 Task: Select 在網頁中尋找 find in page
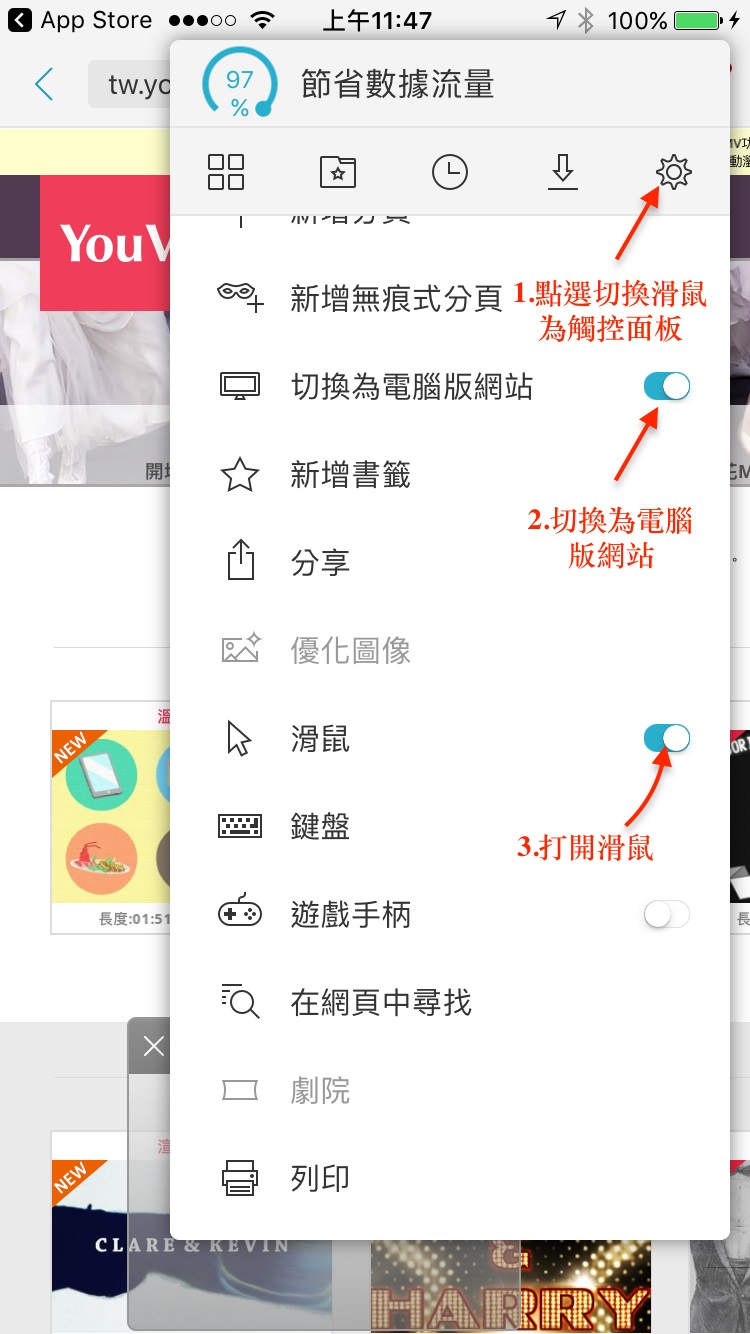380,1002
